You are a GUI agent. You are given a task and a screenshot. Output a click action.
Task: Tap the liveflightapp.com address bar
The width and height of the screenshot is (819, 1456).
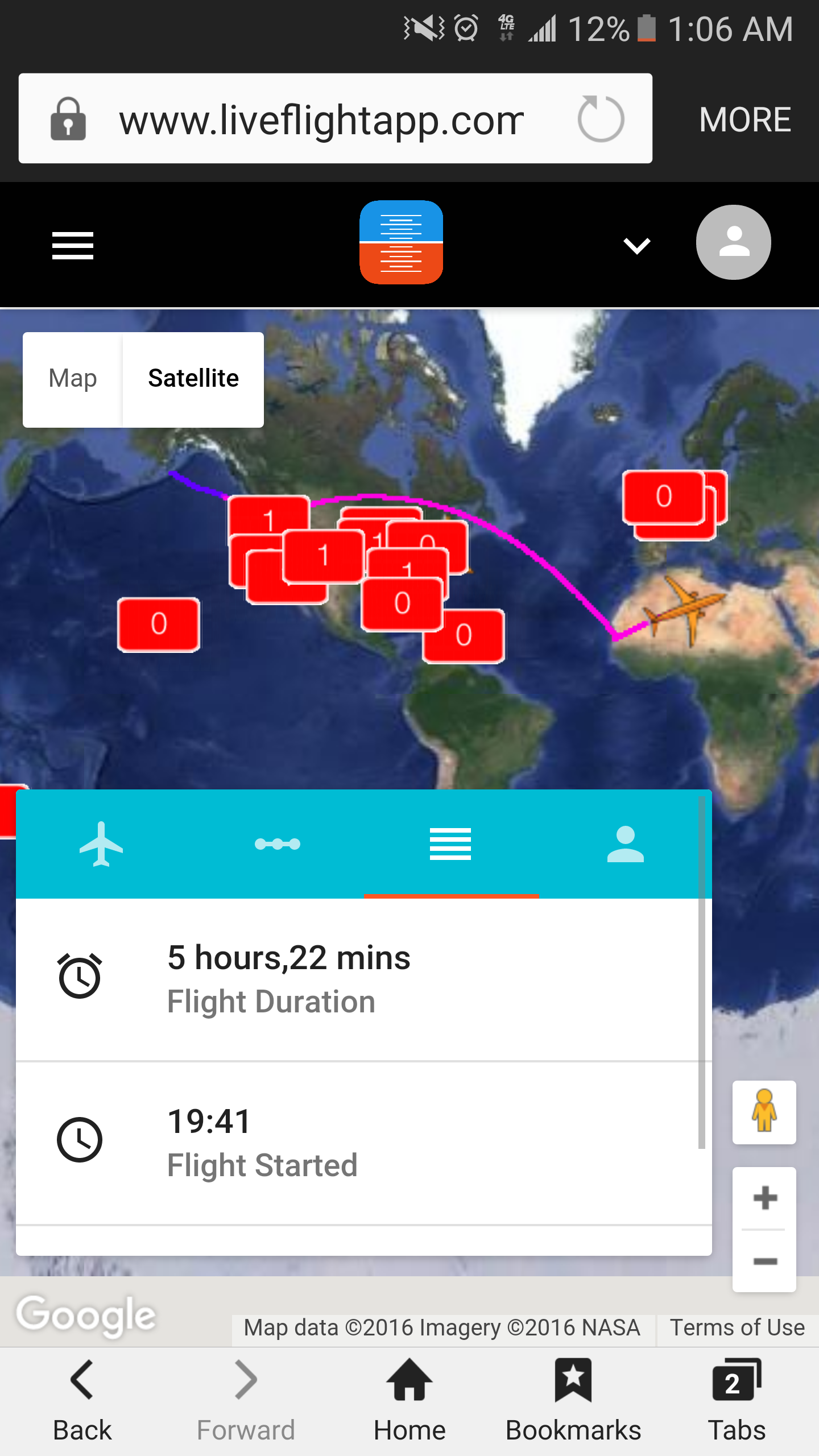(x=321, y=119)
